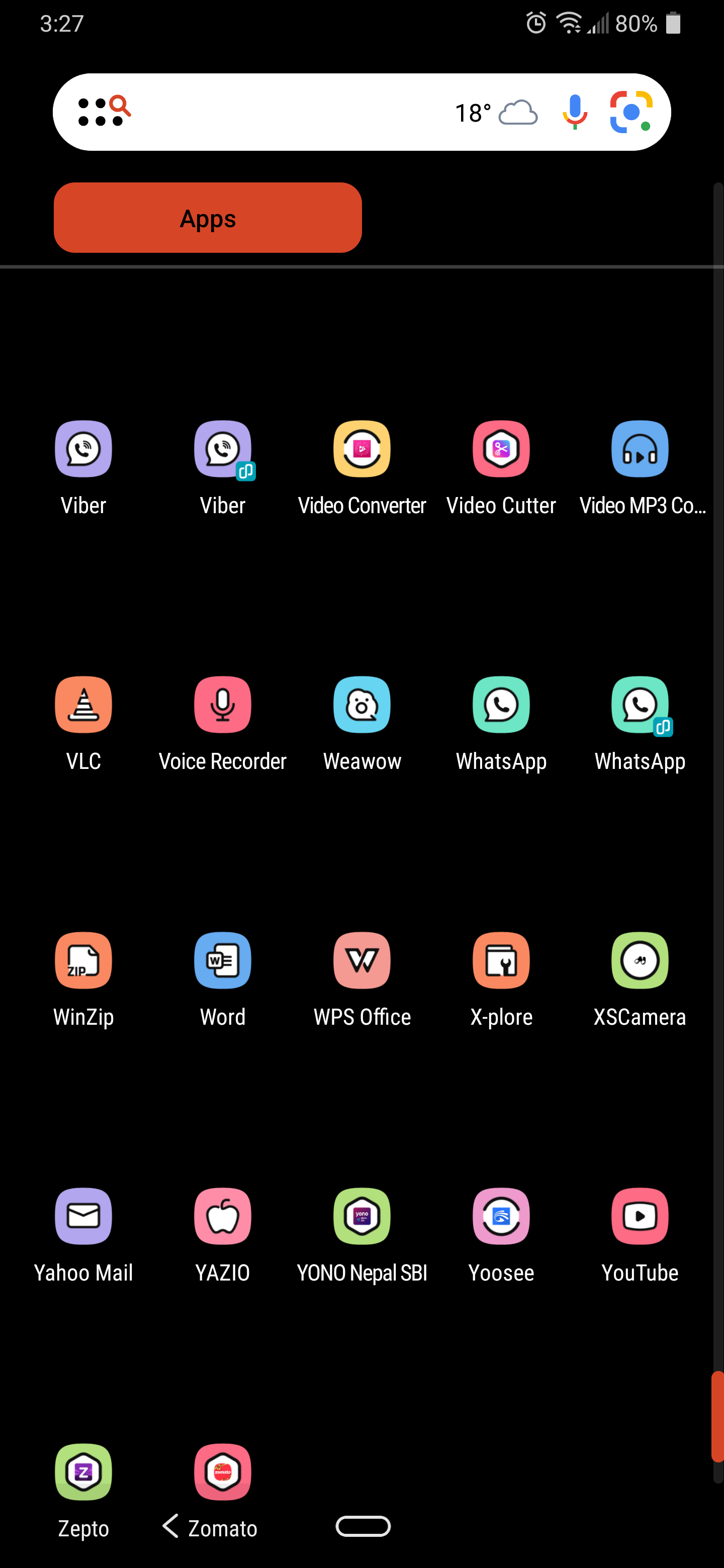Launch Video Converter app
The height and width of the screenshot is (1568, 724).
click(x=361, y=449)
